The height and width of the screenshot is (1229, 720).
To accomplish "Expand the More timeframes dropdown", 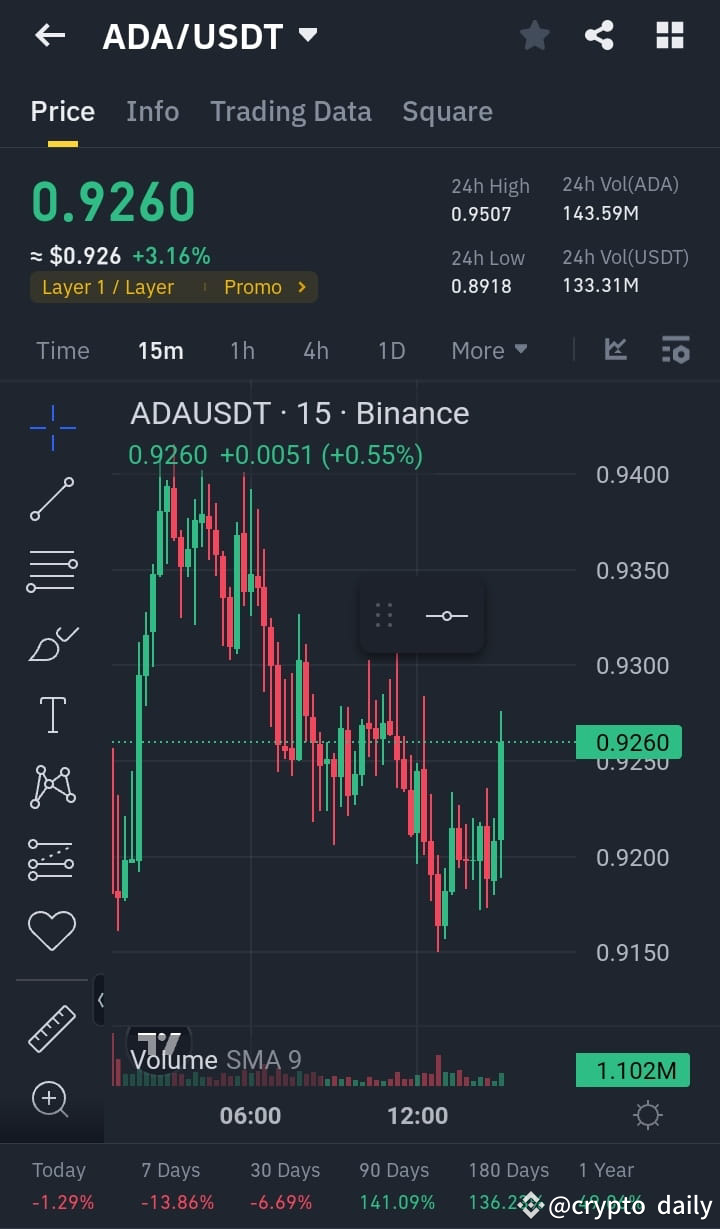I will pos(488,350).
